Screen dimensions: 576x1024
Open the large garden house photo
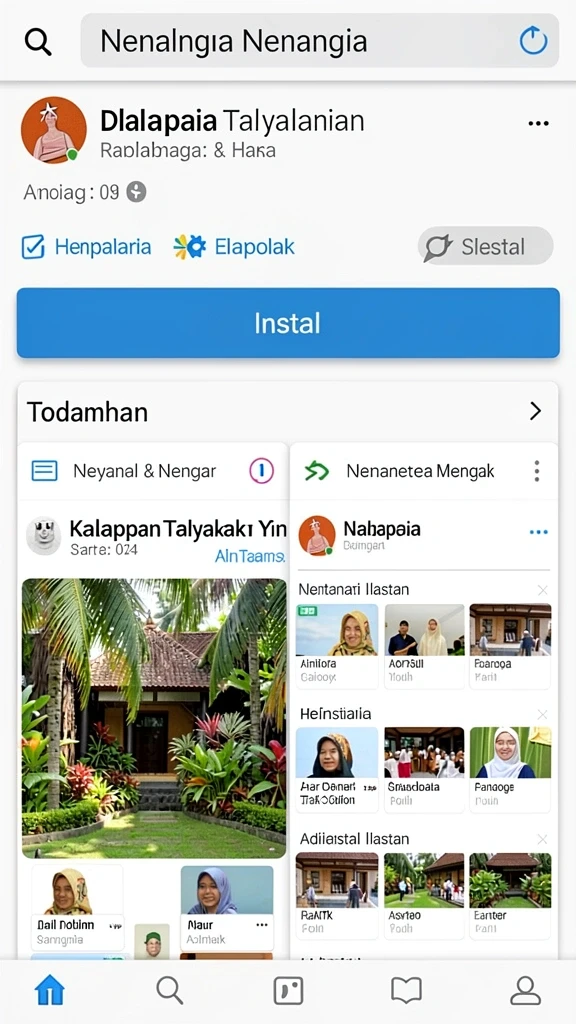pos(154,718)
